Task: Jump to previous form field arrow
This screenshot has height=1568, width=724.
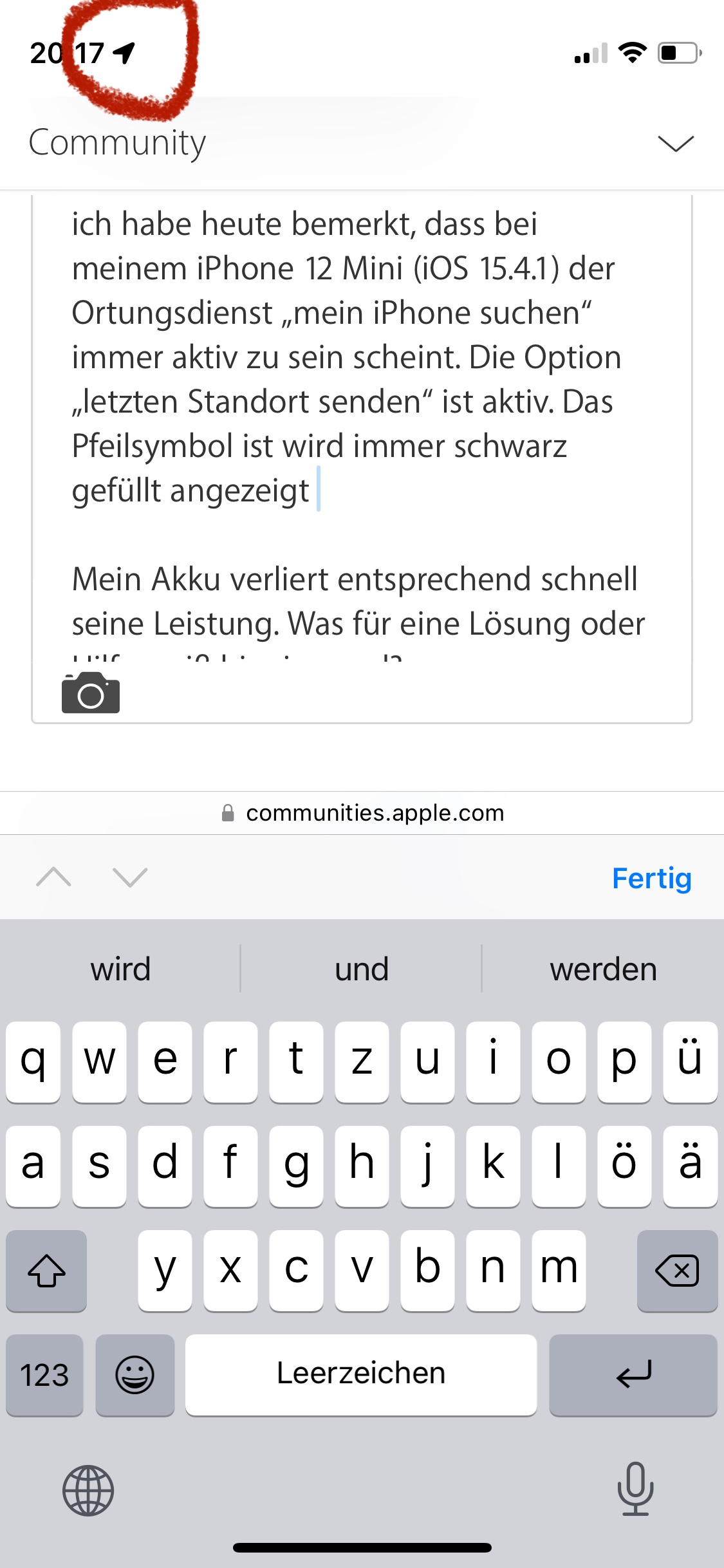Action: click(x=54, y=877)
